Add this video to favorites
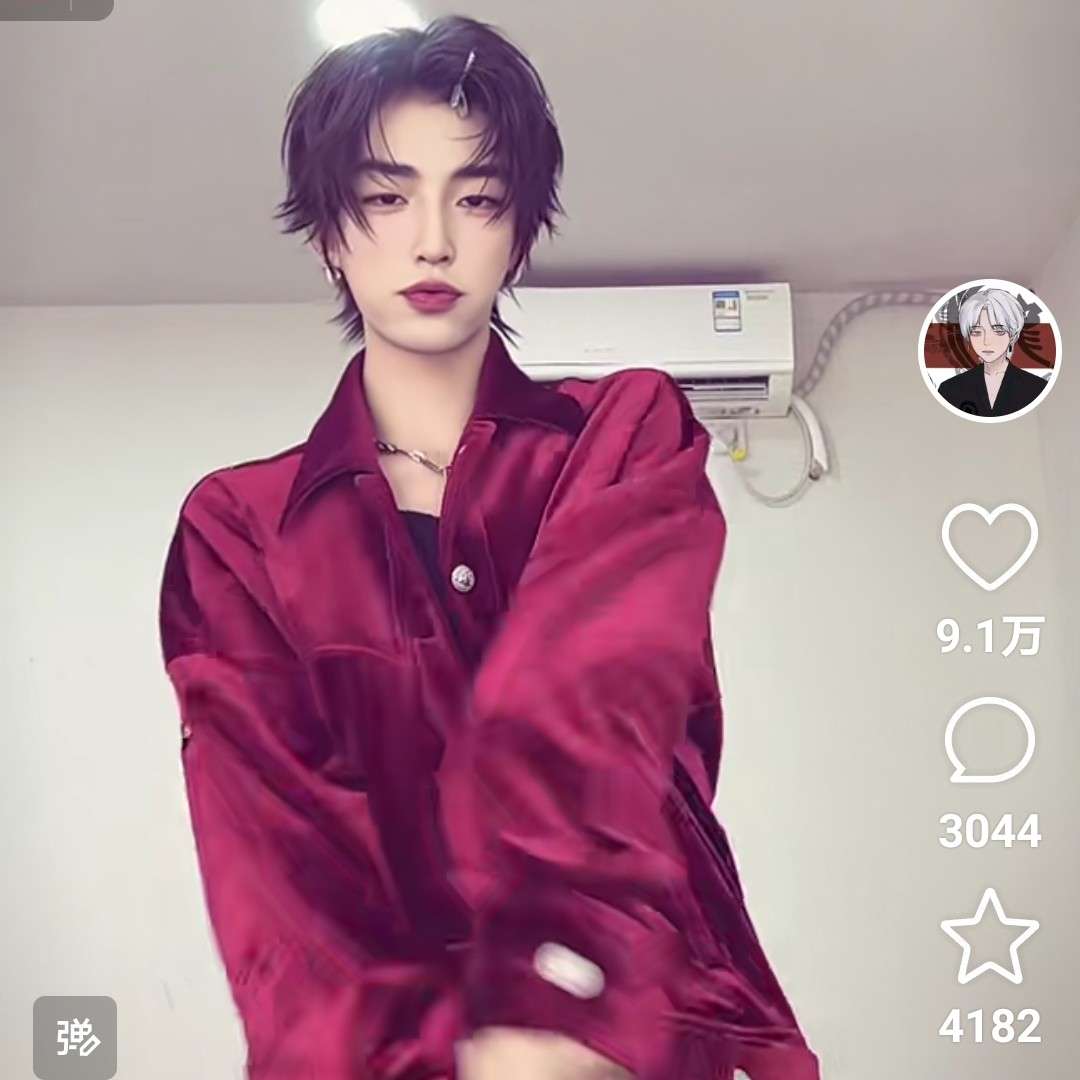The width and height of the screenshot is (1080, 1080). click(989, 937)
